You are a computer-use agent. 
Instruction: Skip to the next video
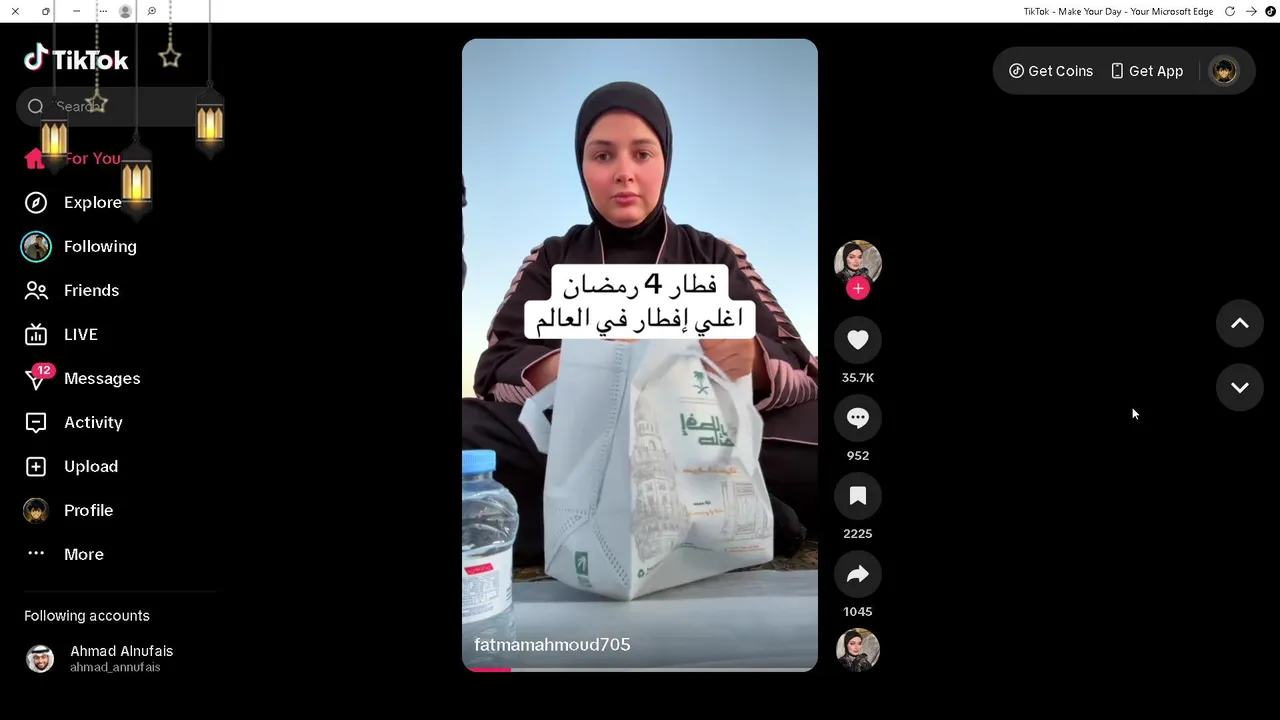(x=1239, y=388)
